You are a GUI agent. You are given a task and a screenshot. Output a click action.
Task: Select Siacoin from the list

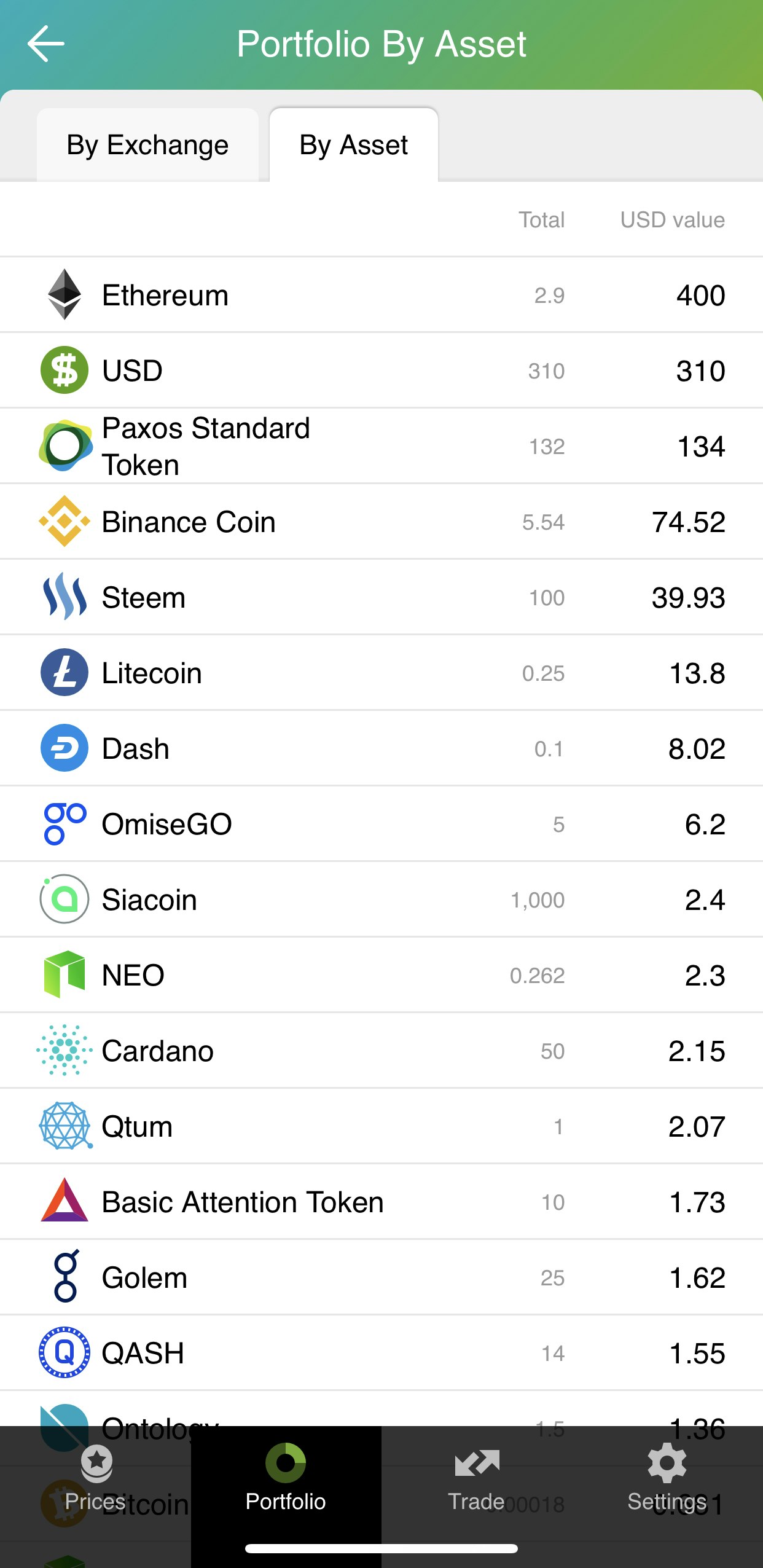[381, 900]
